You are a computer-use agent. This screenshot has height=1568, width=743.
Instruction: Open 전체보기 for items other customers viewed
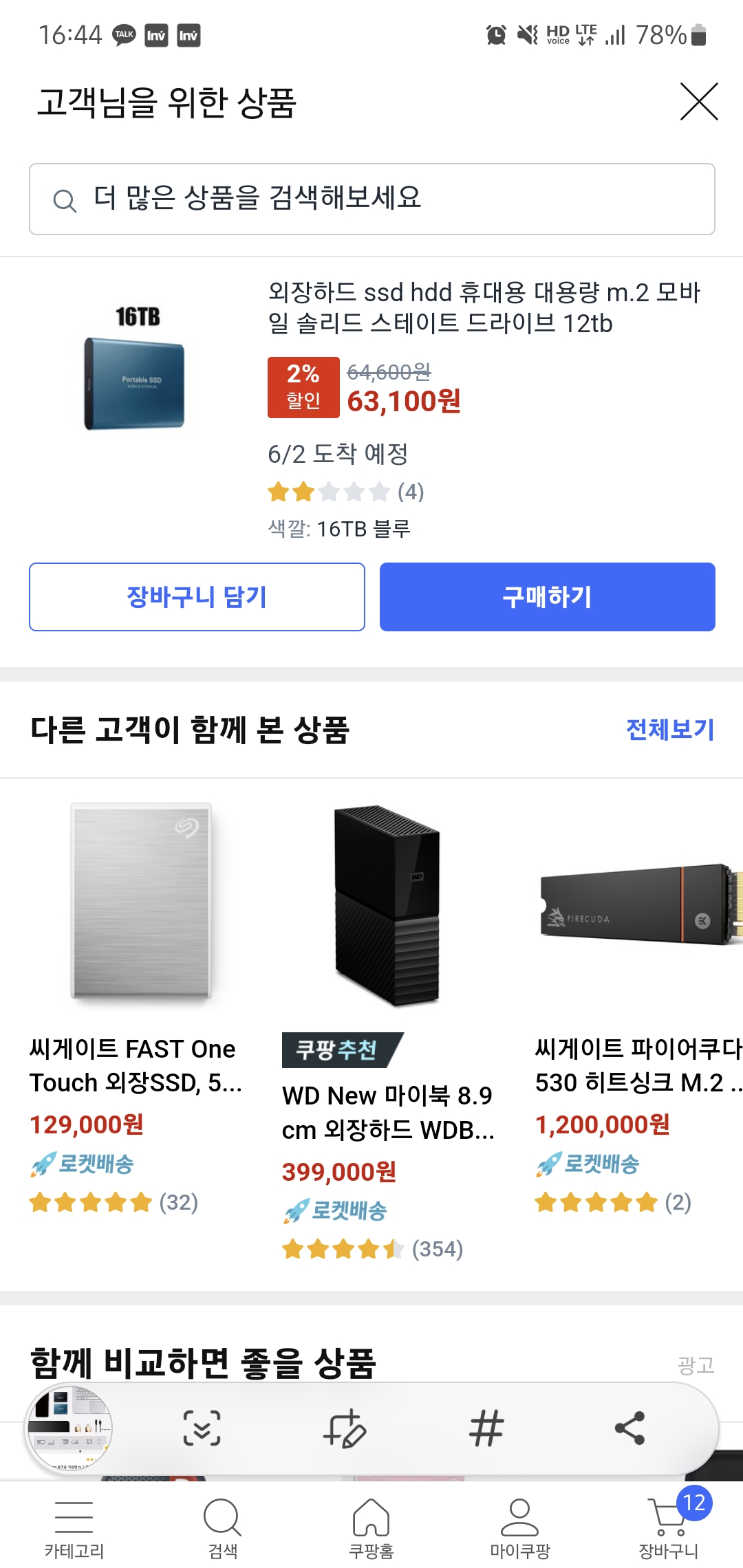point(669,729)
